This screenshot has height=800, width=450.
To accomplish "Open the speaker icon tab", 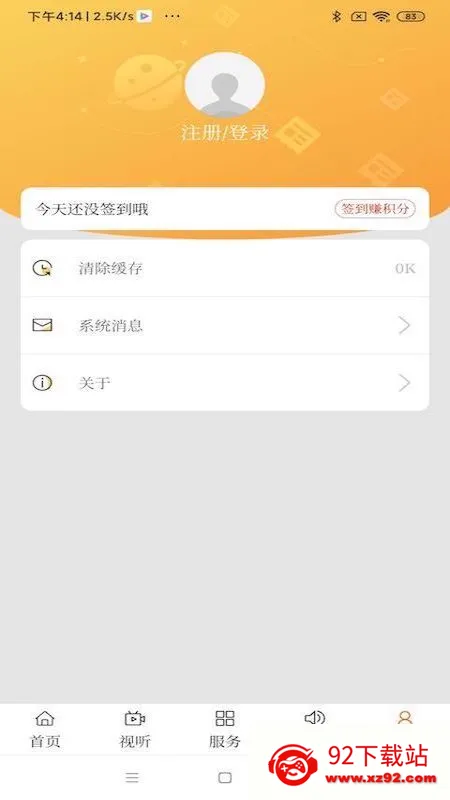I will click(315, 718).
